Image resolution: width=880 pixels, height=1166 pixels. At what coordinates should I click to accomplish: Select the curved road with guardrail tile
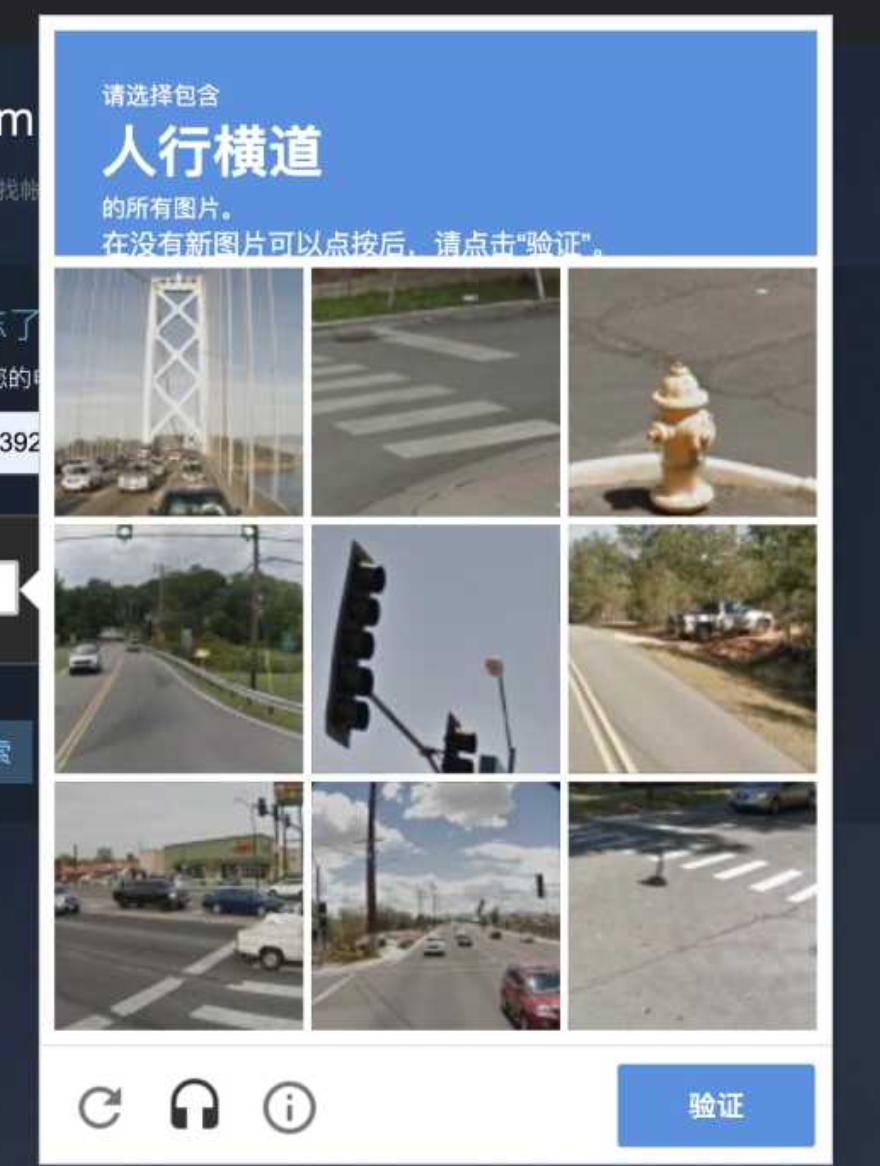click(178, 648)
